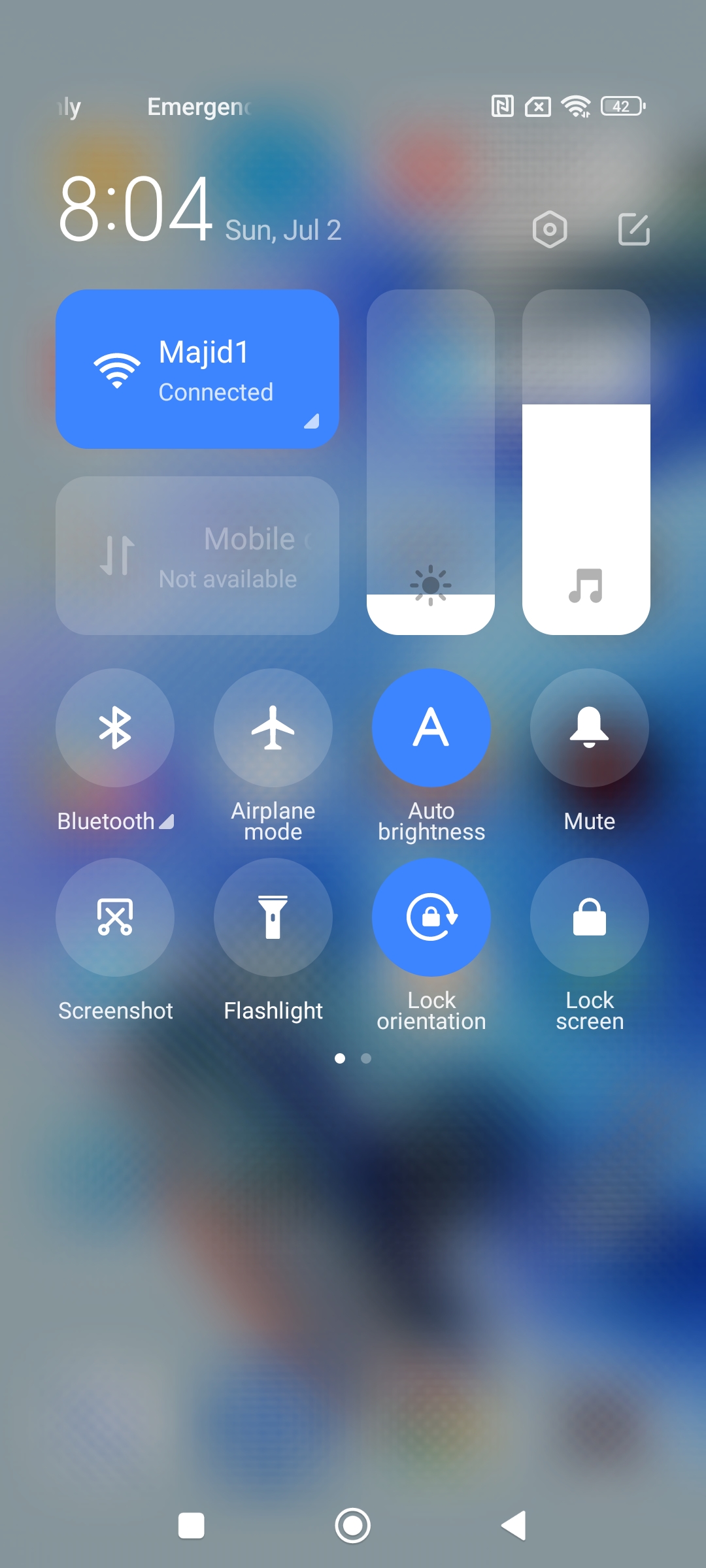Viewport: 706px width, 1568px height.
Task: Turn on Bluetooth
Action: (x=115, y=728)
